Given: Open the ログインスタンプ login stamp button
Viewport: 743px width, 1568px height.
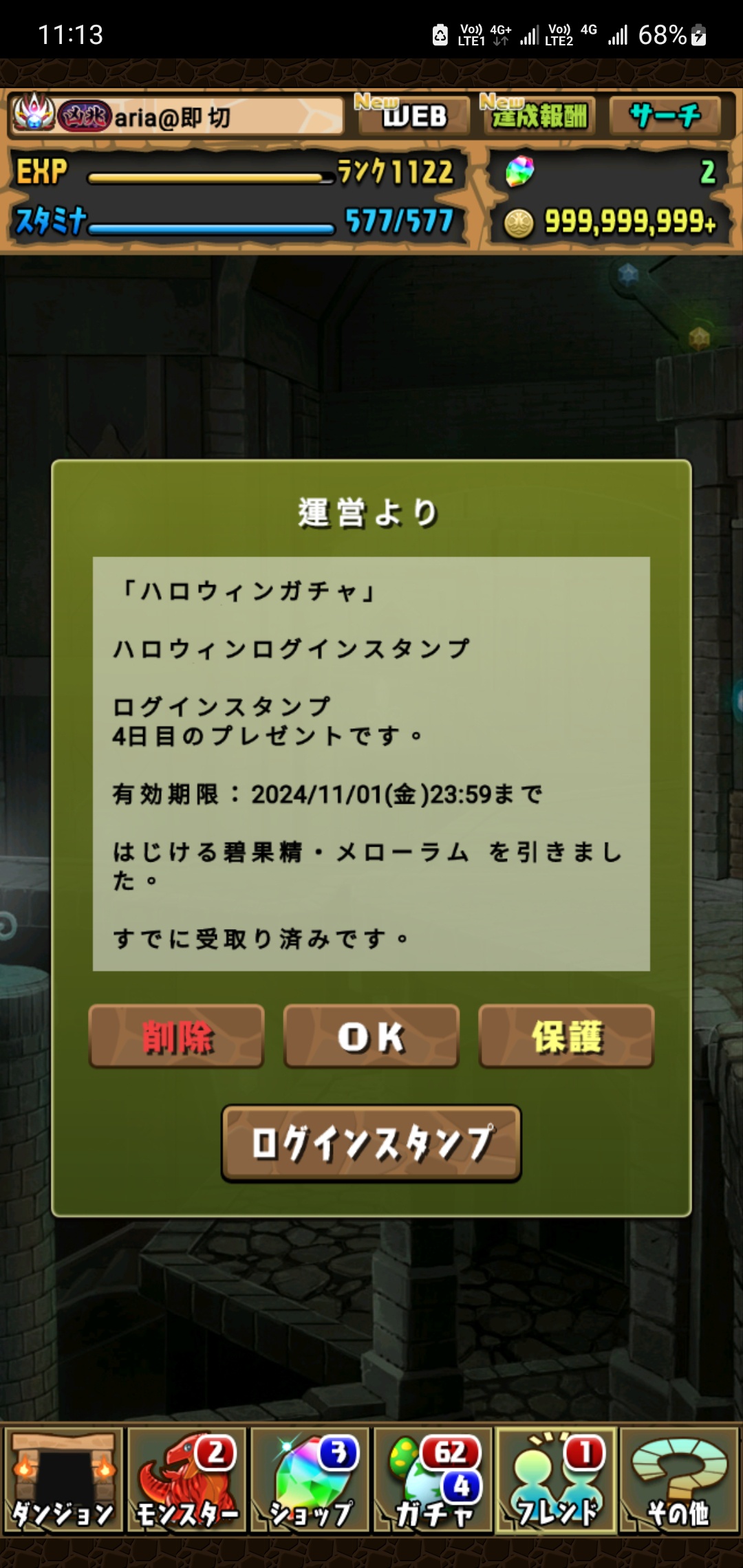Looking at the screenshot, I should [371, 1143].
